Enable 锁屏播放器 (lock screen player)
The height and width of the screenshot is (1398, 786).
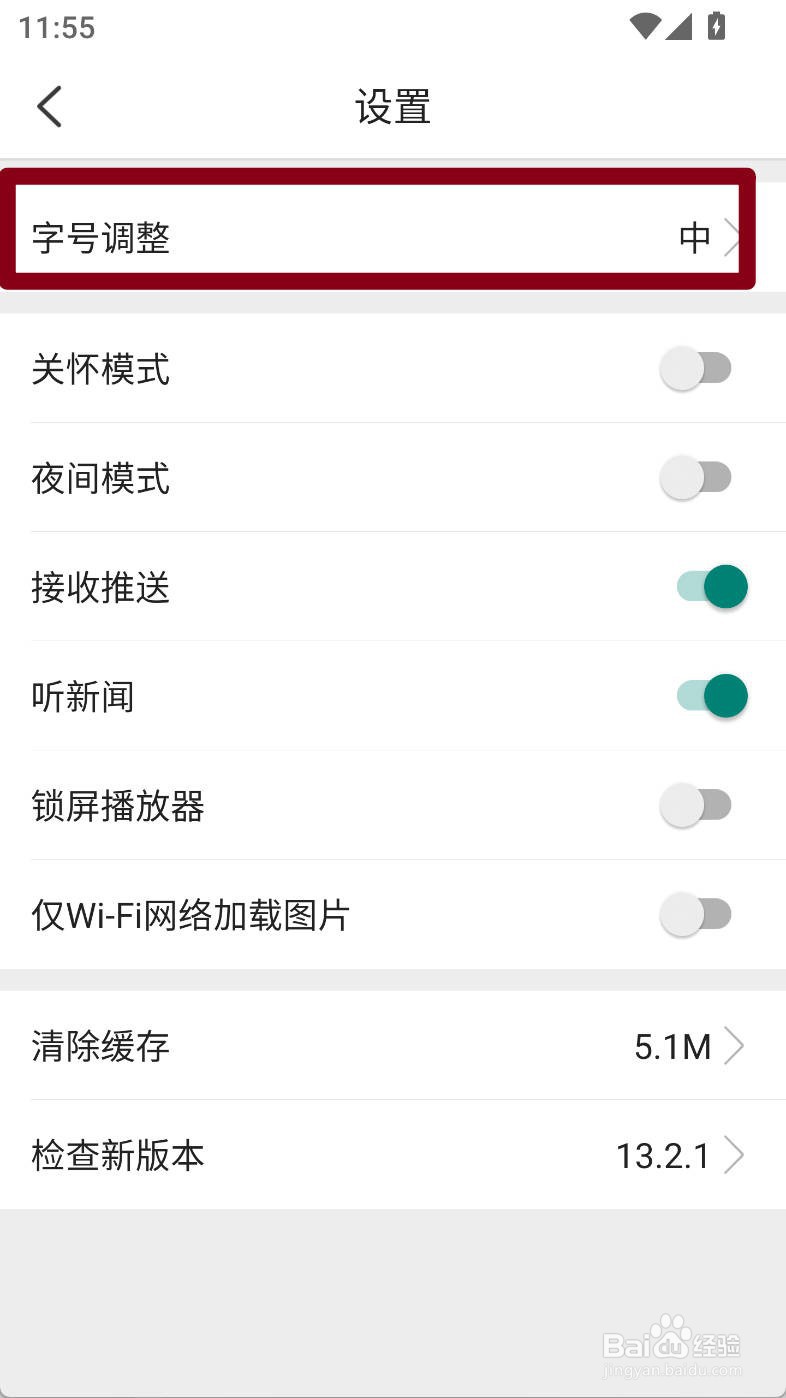[697, 805]
